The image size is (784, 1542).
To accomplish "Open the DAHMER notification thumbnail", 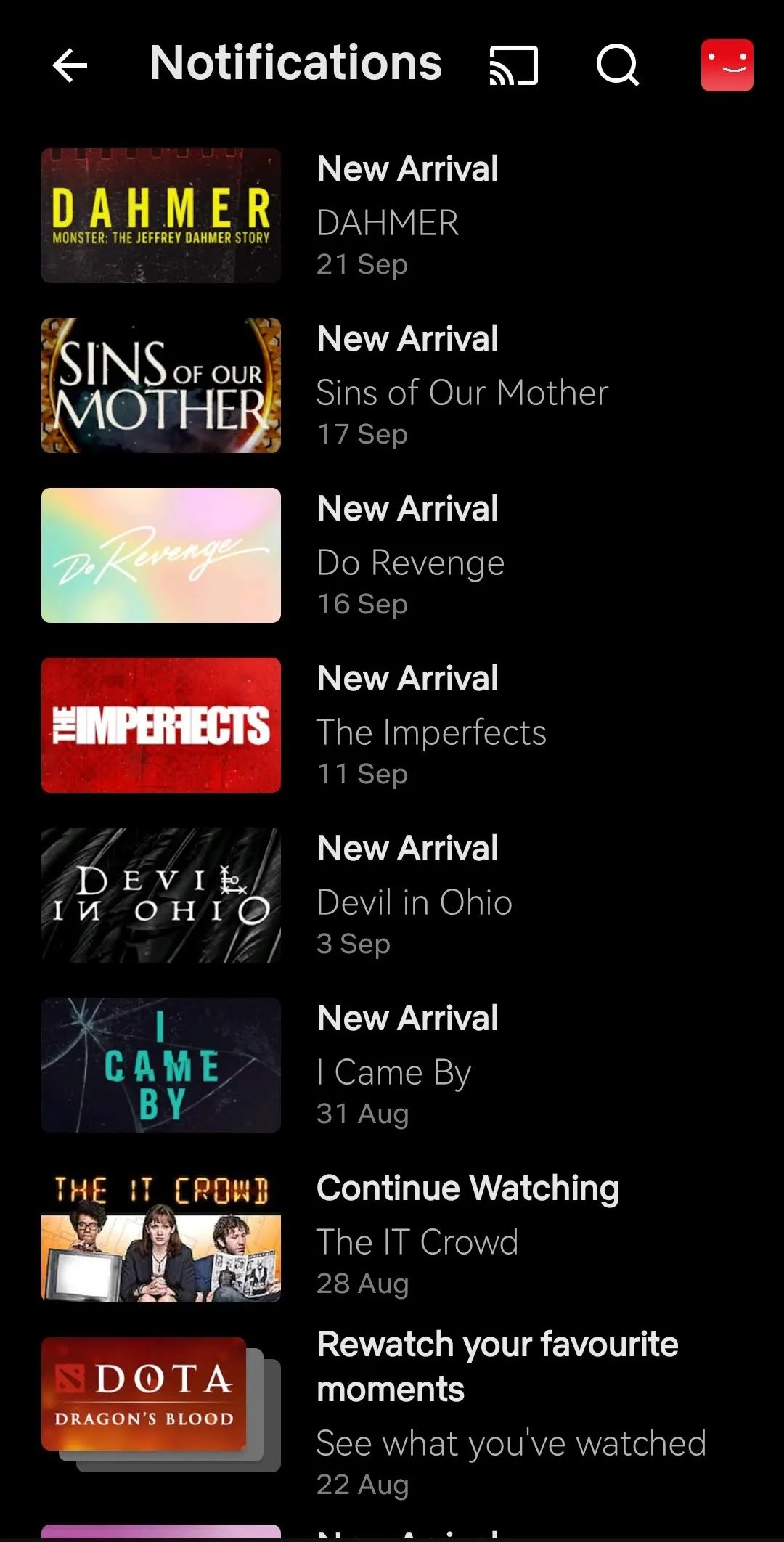I will tap(160, 215).
